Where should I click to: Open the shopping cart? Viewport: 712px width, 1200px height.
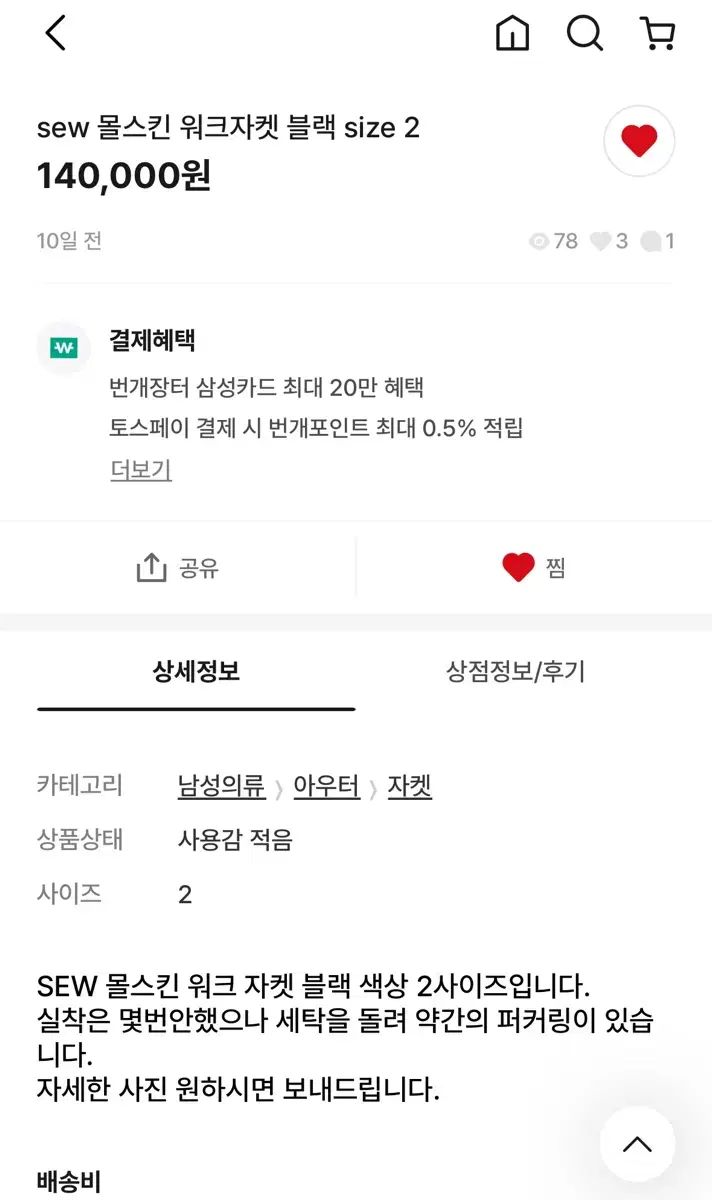point(657,34)
